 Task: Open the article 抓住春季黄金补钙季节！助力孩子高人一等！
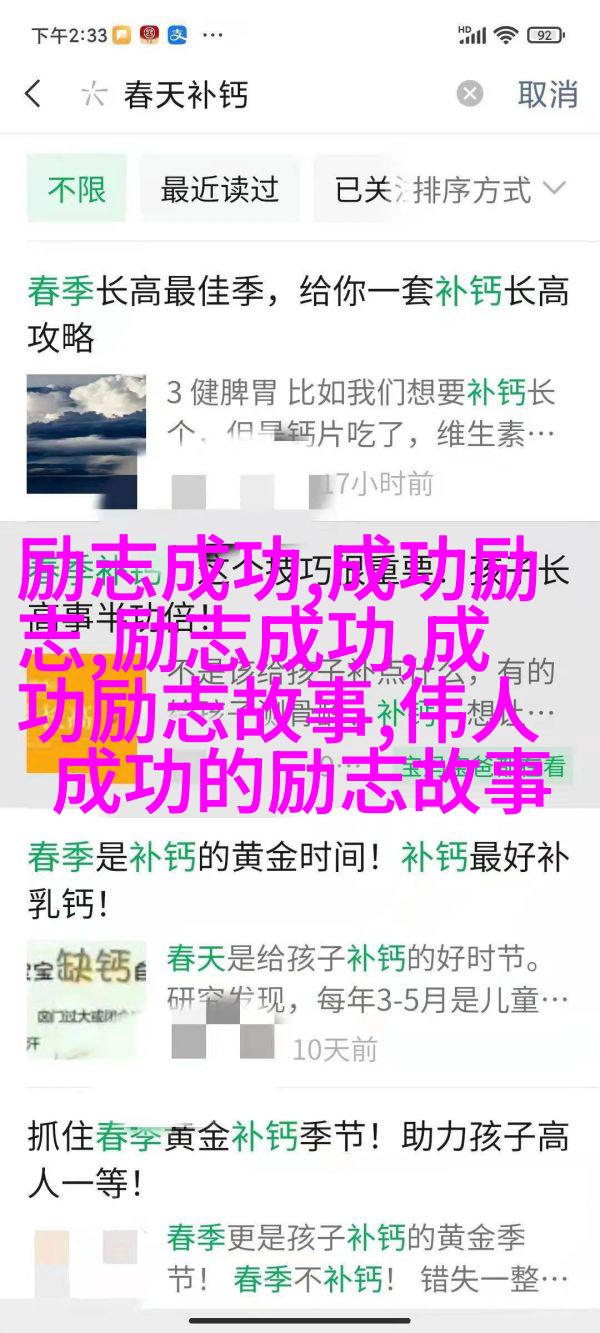coord(298,1159)
